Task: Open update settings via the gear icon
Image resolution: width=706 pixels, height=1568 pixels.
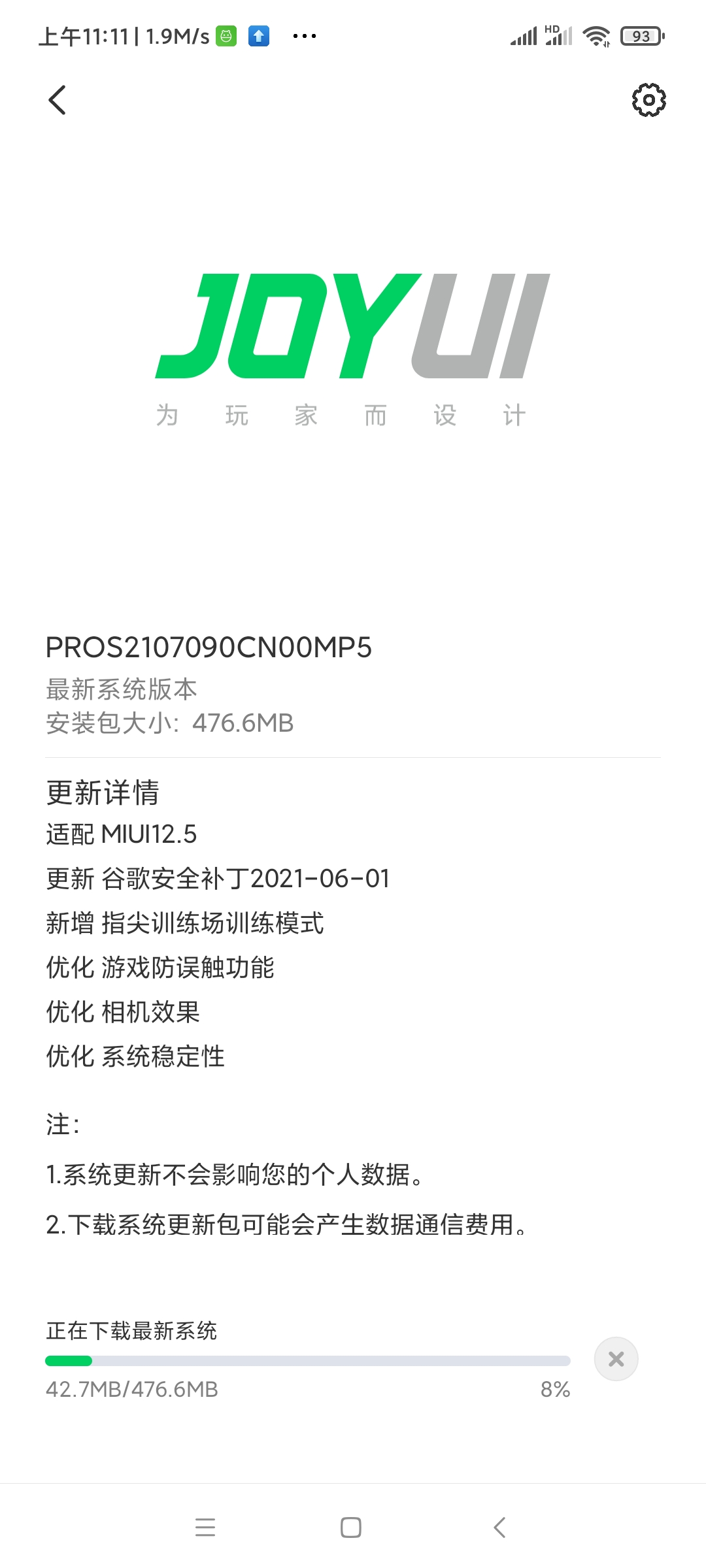Action: pyautogui.click(x=648, y=100)
